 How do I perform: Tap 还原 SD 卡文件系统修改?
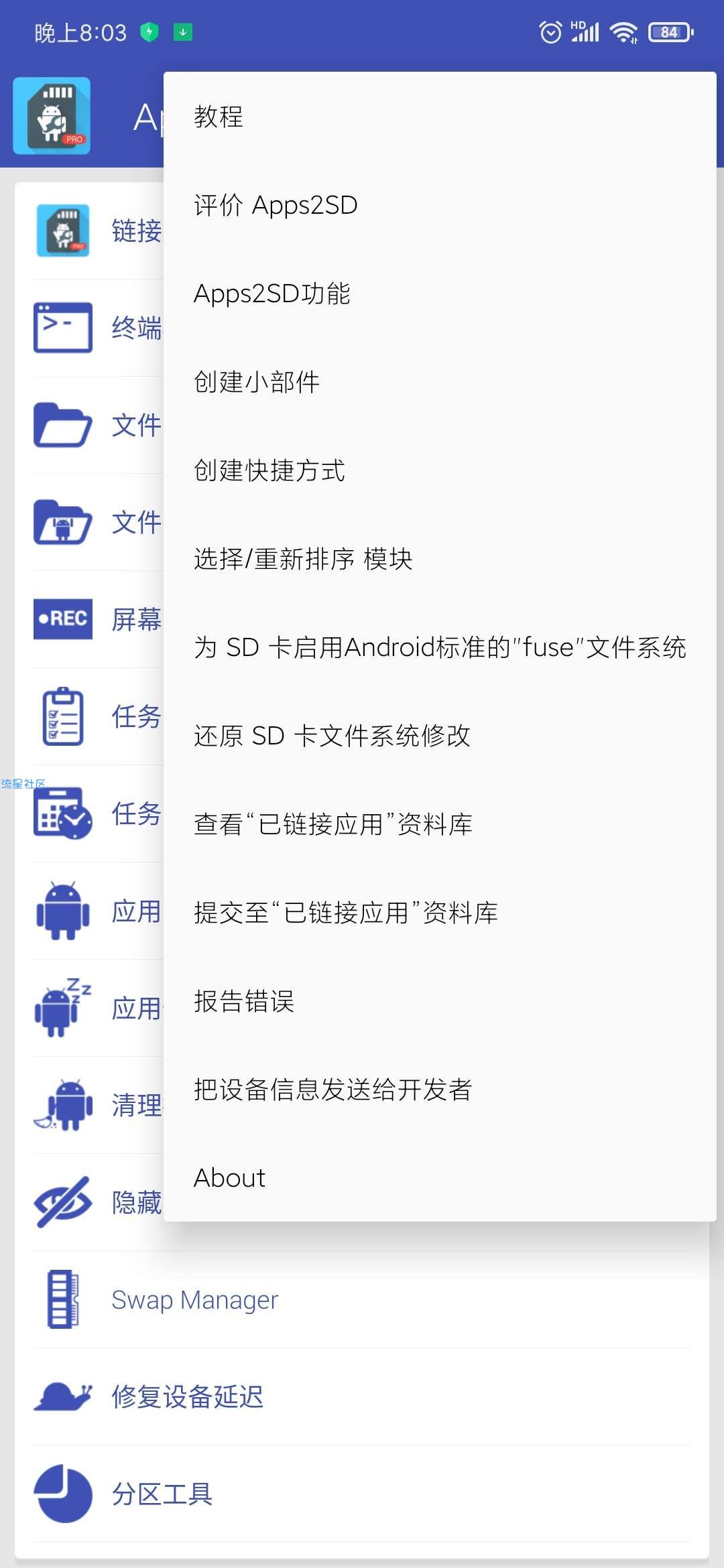[x=440, y=736]
